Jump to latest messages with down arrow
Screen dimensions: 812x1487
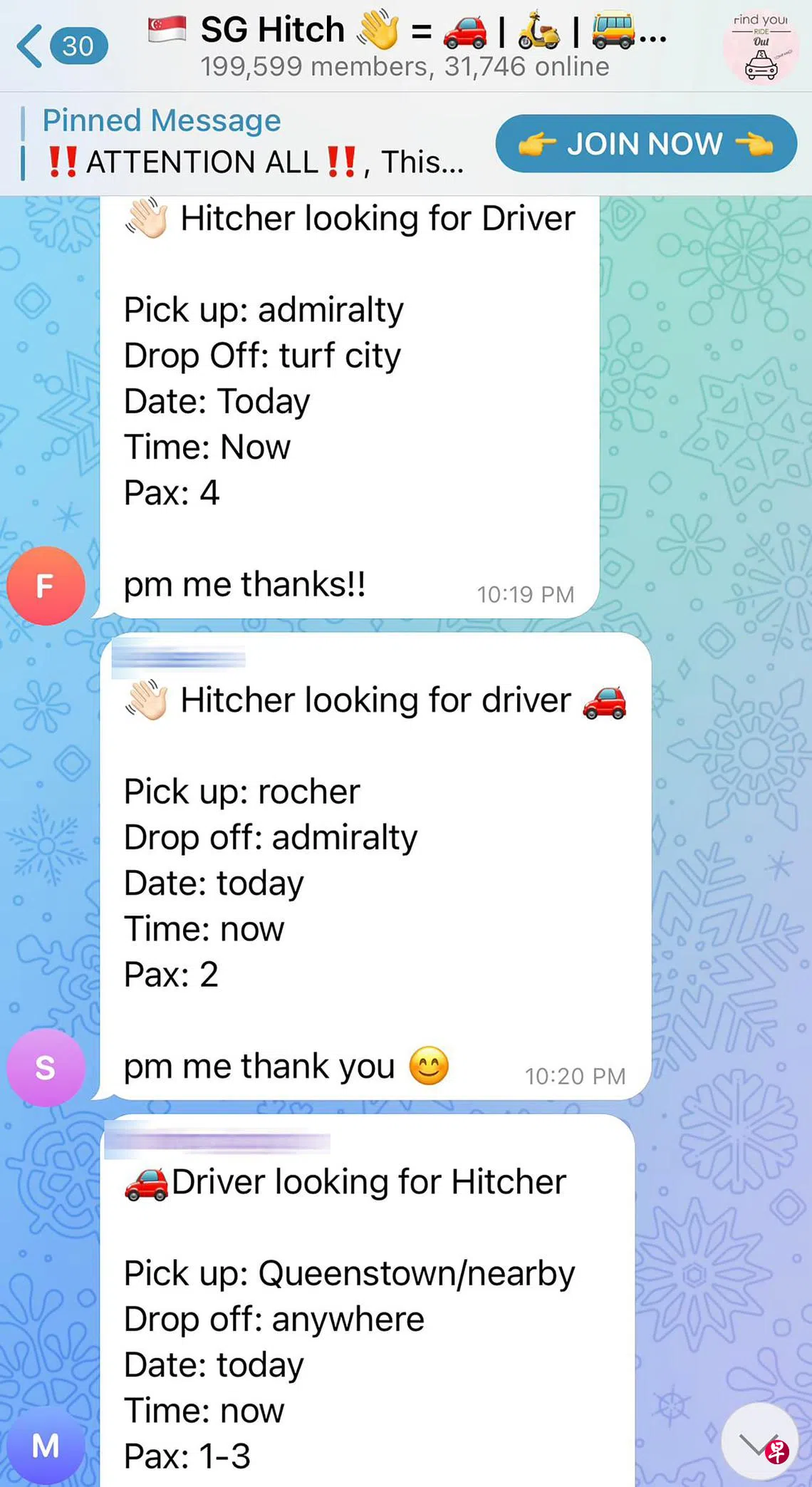[759, 1442]
